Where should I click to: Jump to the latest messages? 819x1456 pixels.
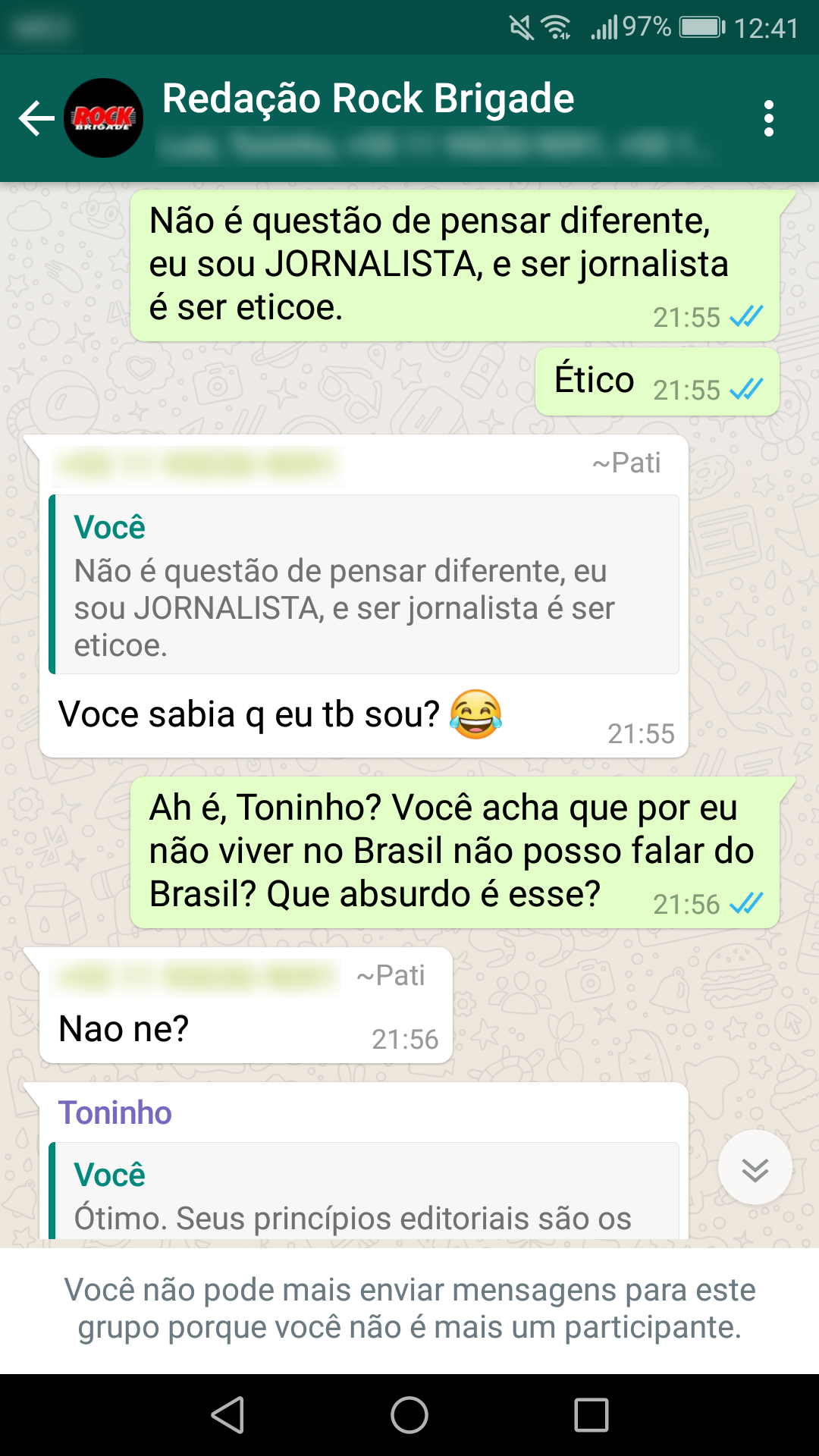tap(755, 1169)
